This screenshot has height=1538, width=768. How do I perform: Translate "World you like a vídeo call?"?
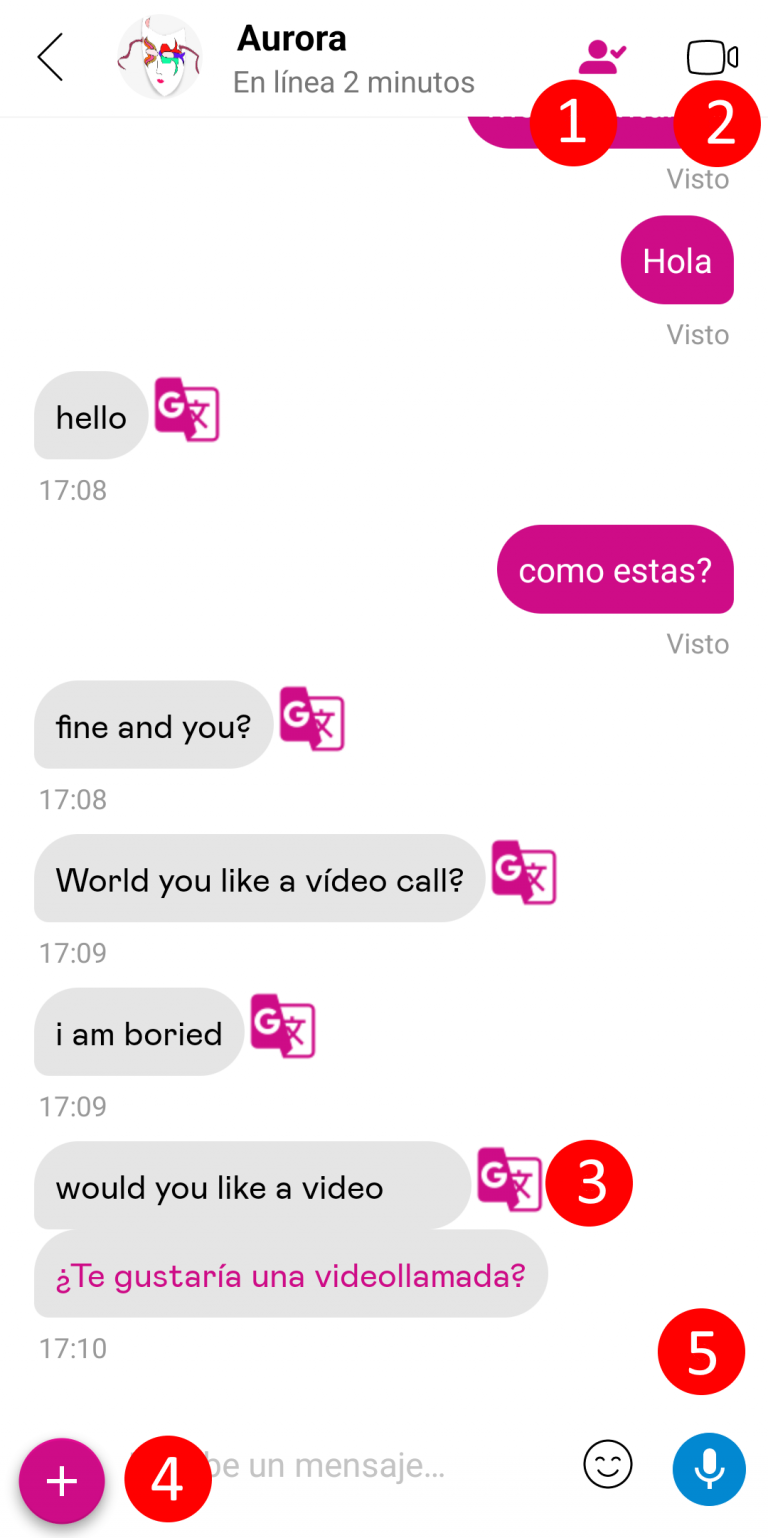point(524,872)
